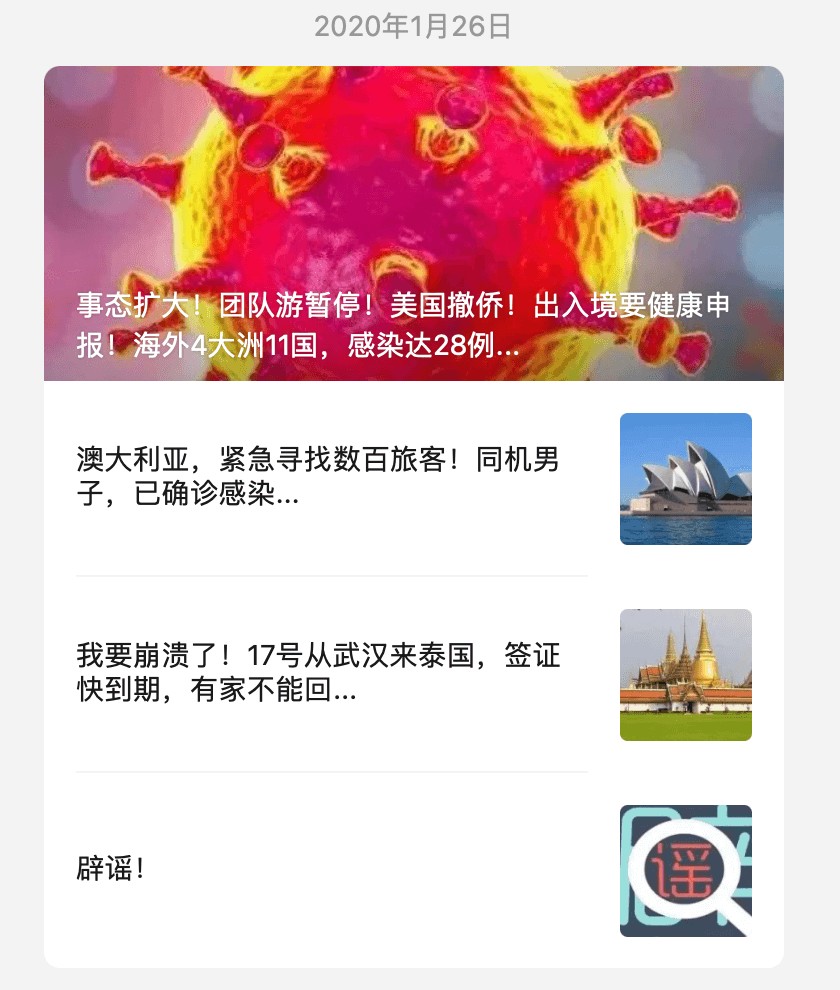Open the 辟谣 rumor-debunking article via its magnifier icon
Screen dimensions: 840x990
pos(686,868)
